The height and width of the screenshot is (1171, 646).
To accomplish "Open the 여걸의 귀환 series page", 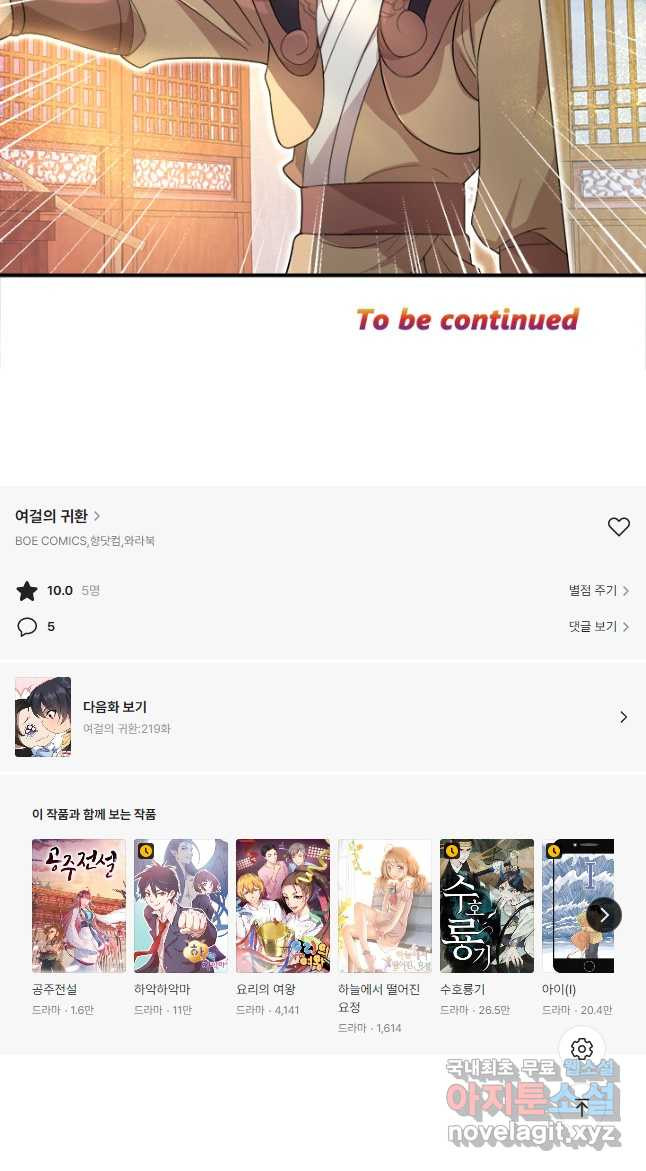I will pyautogui.click(x=57, y=516).
